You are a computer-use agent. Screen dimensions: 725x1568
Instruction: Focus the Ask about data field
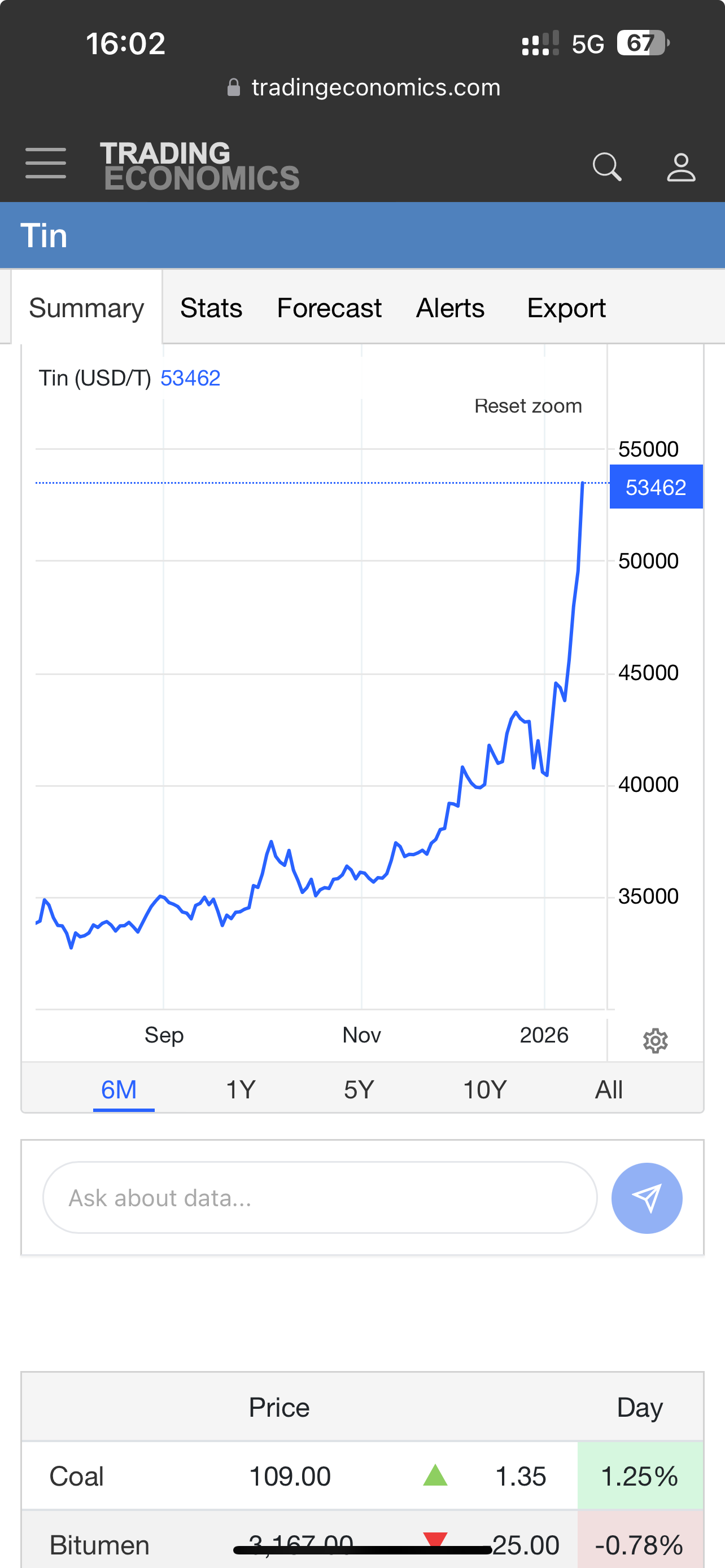pyautogui.click(x=320, y=1198)
